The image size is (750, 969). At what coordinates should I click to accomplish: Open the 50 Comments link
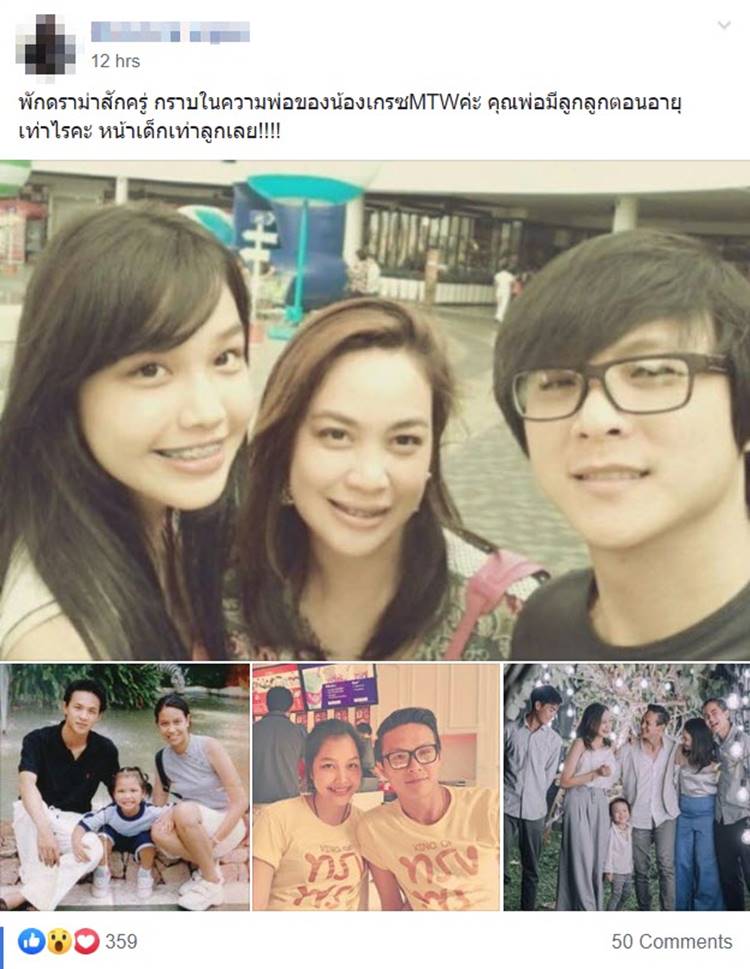tap(671, 941)
